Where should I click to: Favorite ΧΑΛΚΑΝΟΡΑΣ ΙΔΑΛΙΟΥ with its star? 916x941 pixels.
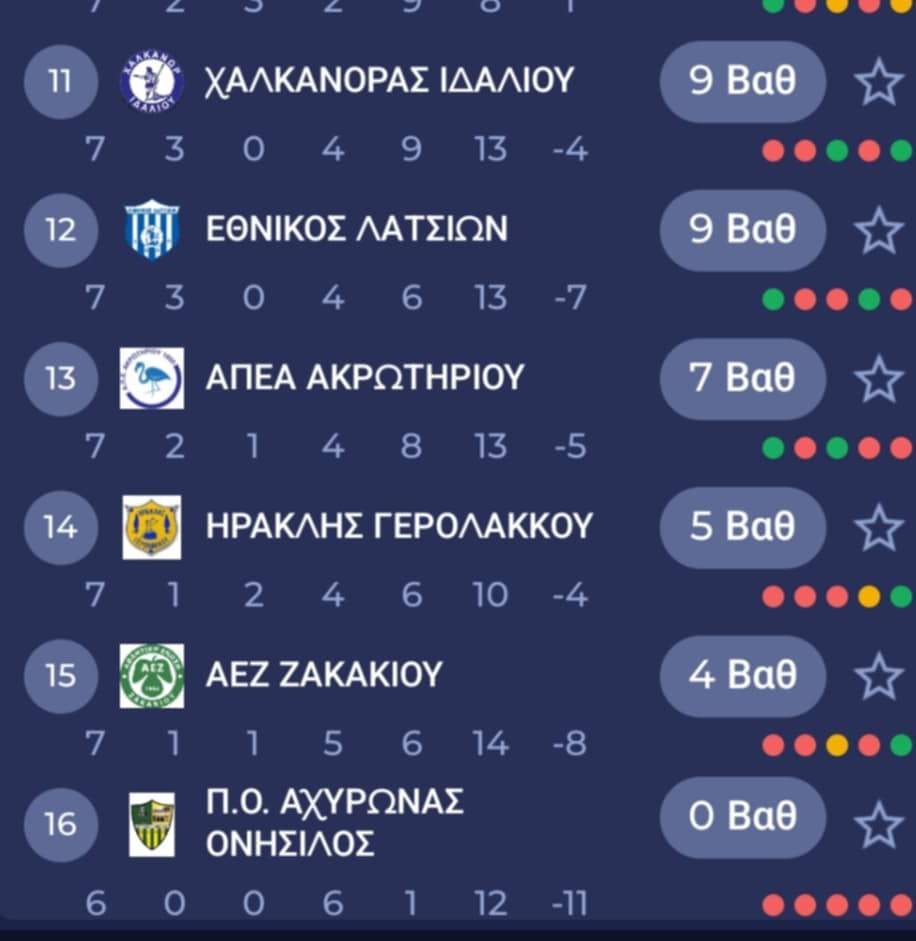click(879, 82)
